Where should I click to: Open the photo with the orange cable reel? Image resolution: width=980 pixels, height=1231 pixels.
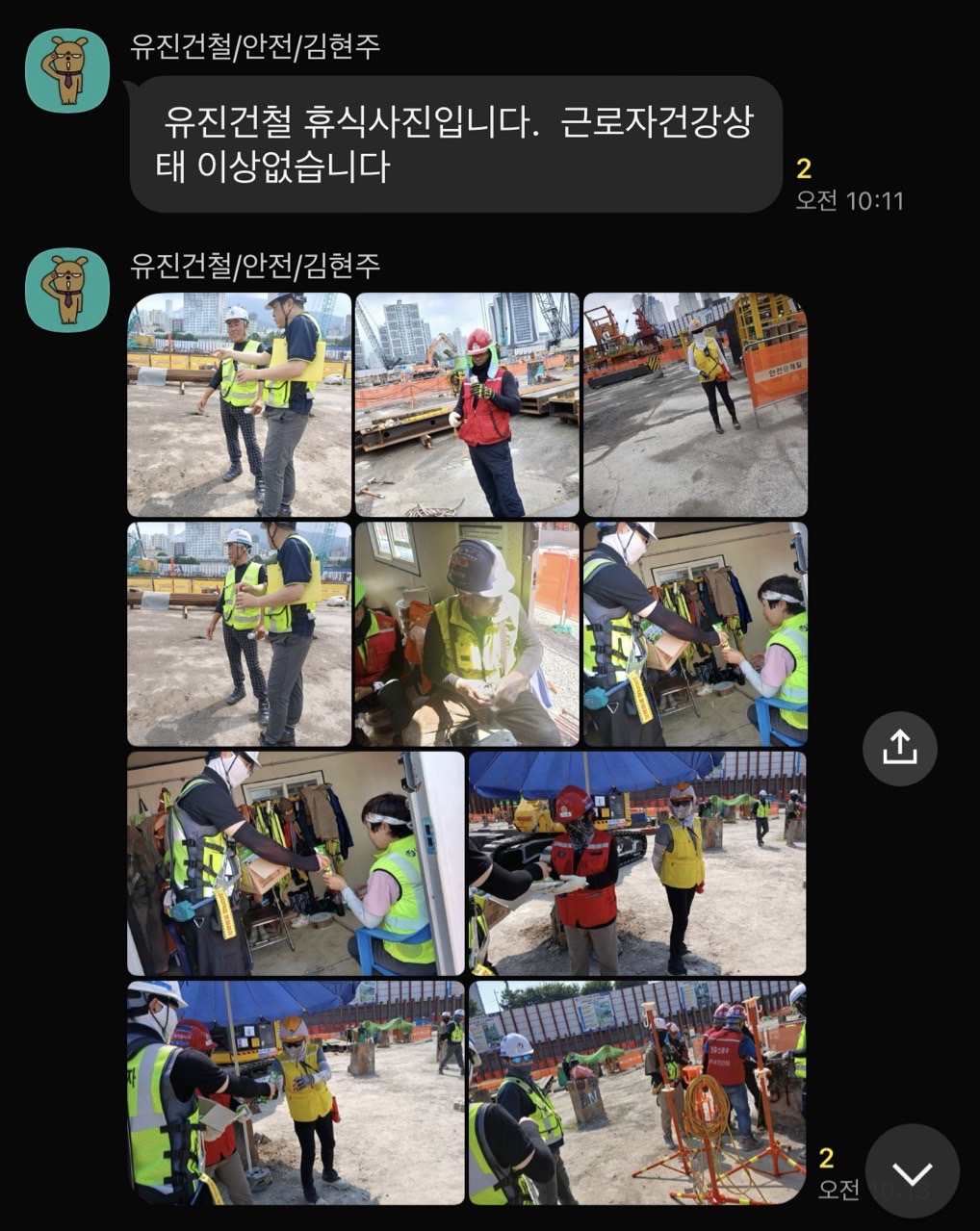[636, 1092]
